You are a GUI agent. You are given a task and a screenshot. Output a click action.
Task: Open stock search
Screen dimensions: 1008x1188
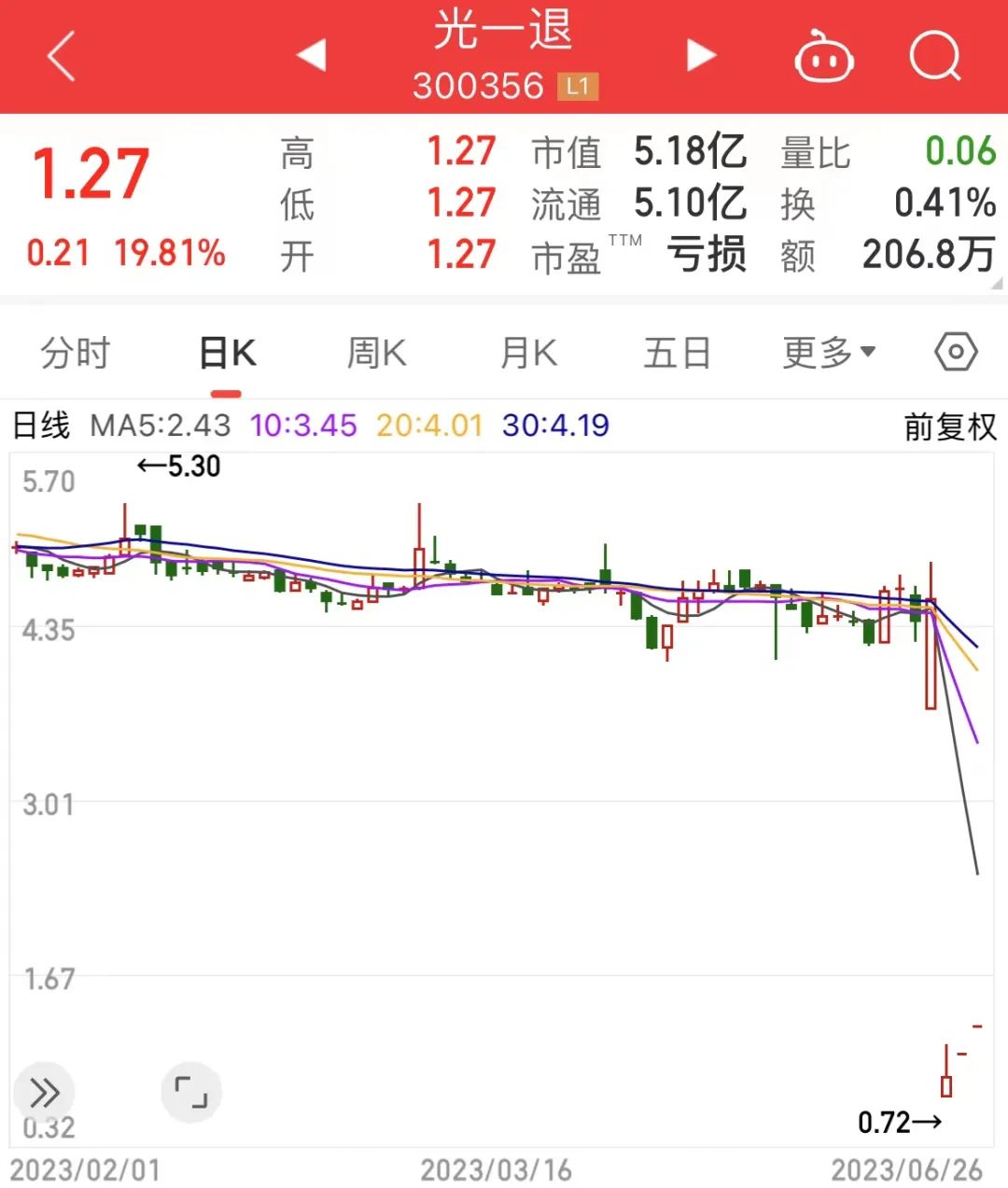coord(934,57)
